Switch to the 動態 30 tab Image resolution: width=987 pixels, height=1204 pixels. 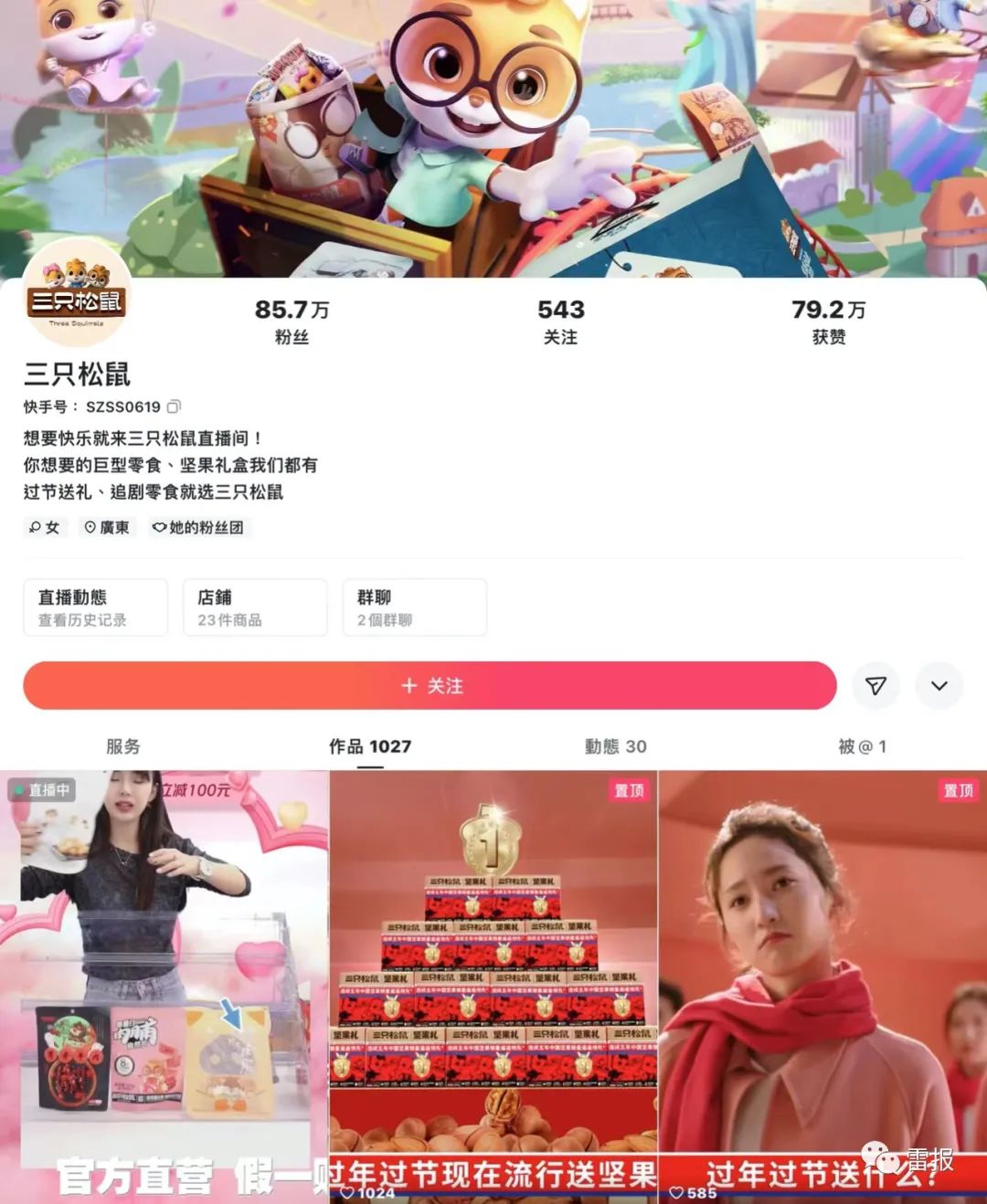[615, 746]
